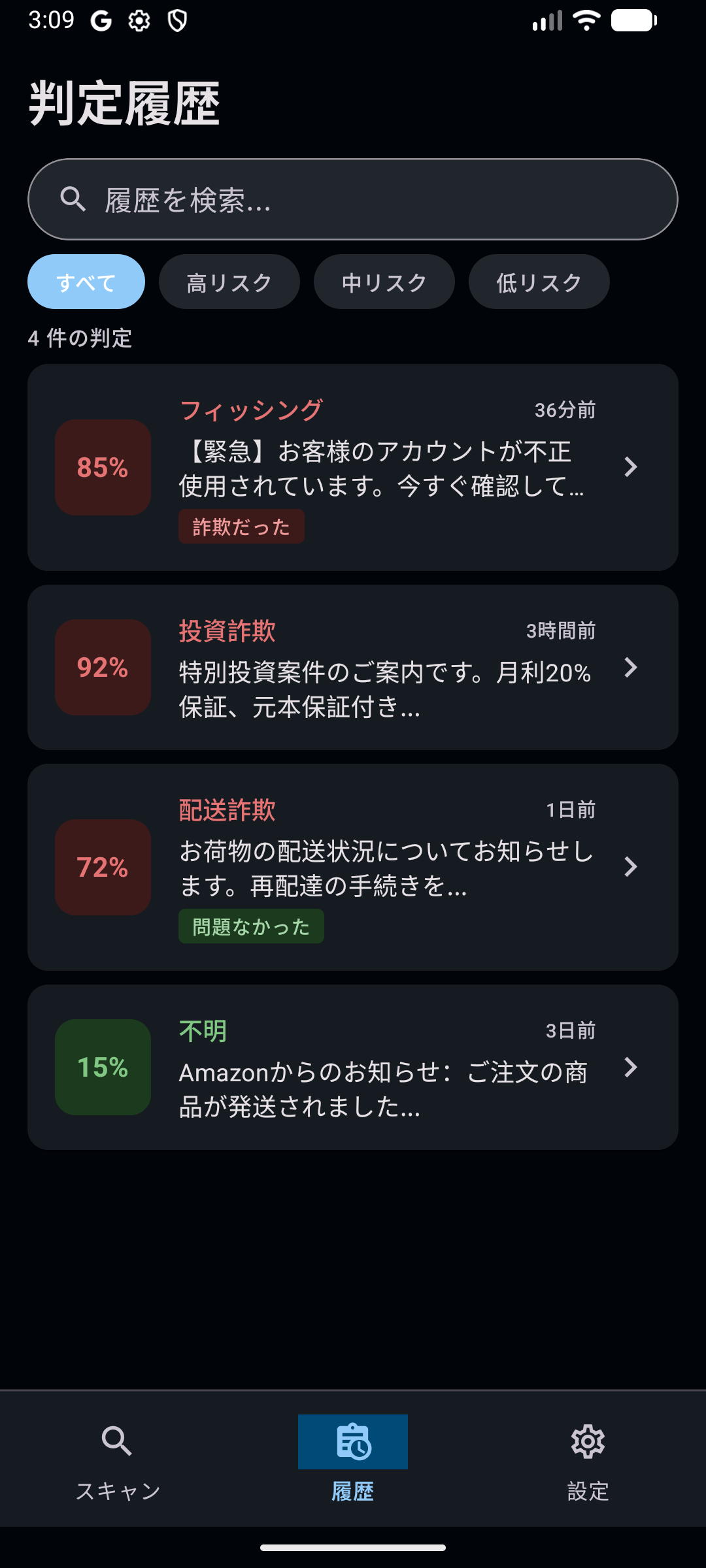Tap the 履歴を検索 search field
The image size is (706, 1568).
[x=353, y=198]
